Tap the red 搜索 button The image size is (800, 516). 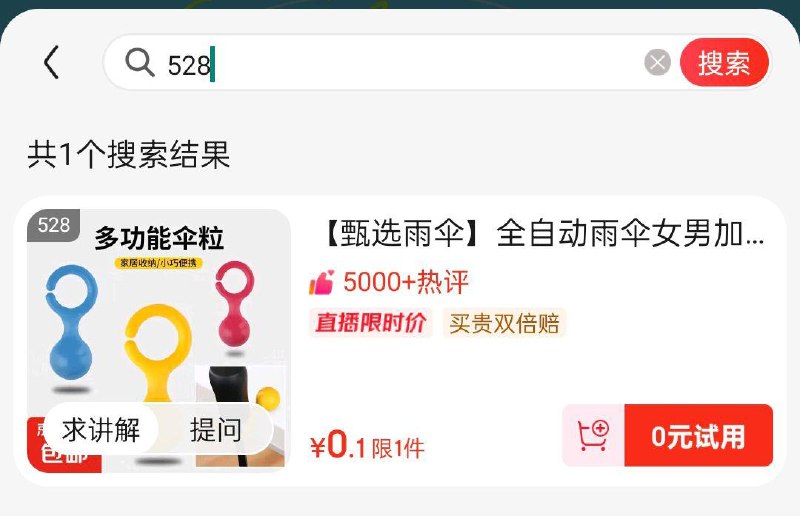click(x=724, y=63)
